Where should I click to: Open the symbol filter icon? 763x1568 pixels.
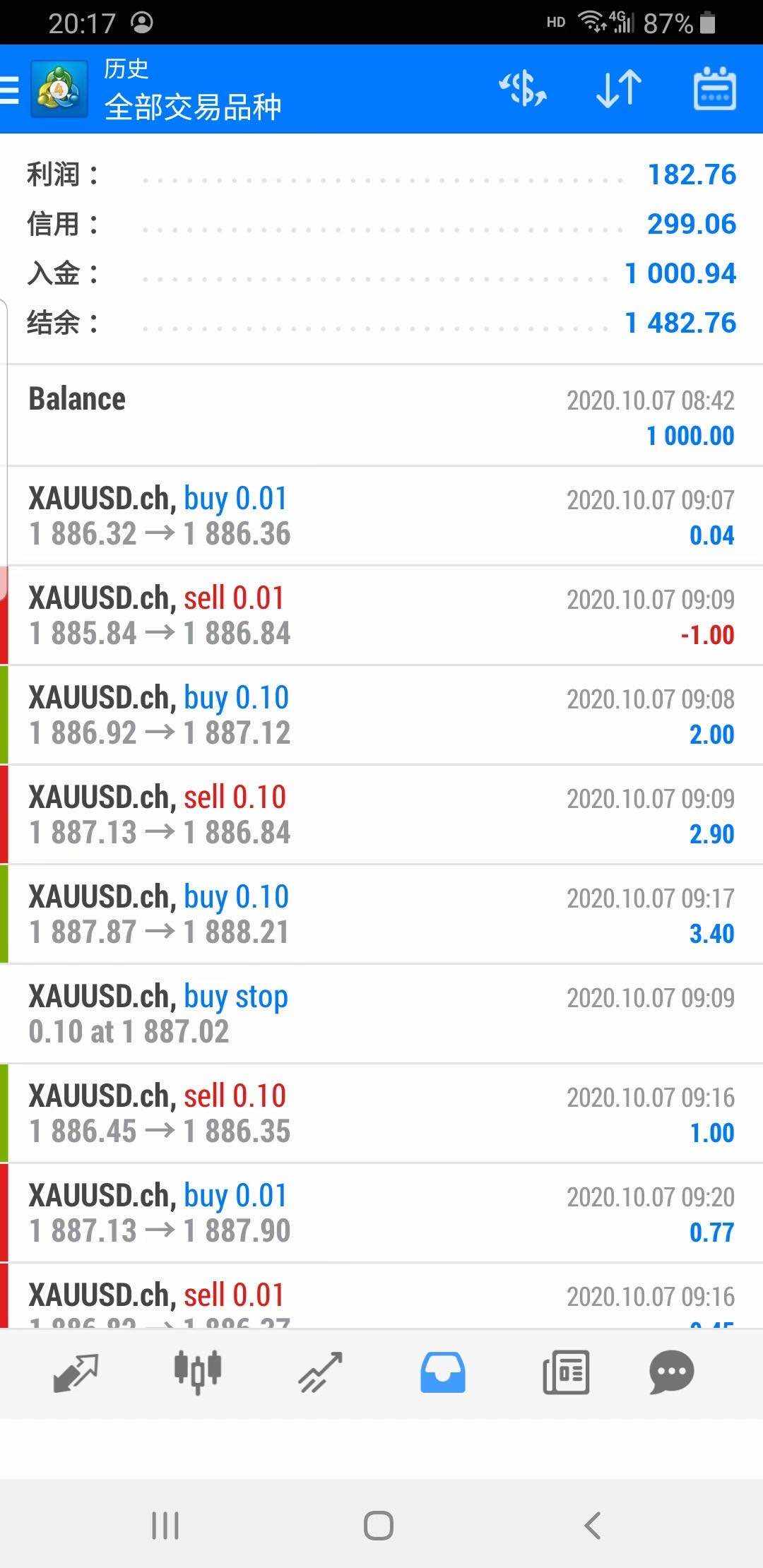[x=523, y=89]
